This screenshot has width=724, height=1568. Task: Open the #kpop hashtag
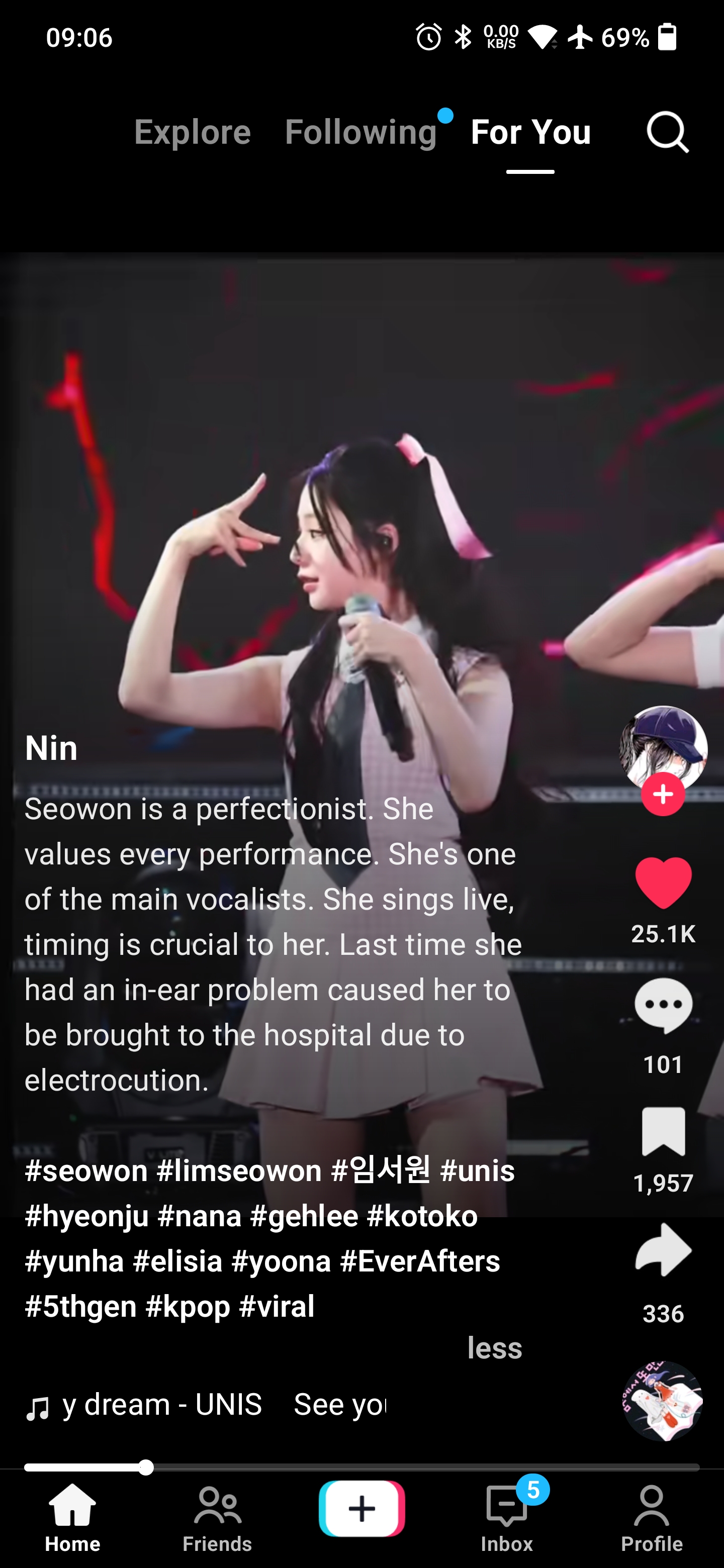[188, 1306]
